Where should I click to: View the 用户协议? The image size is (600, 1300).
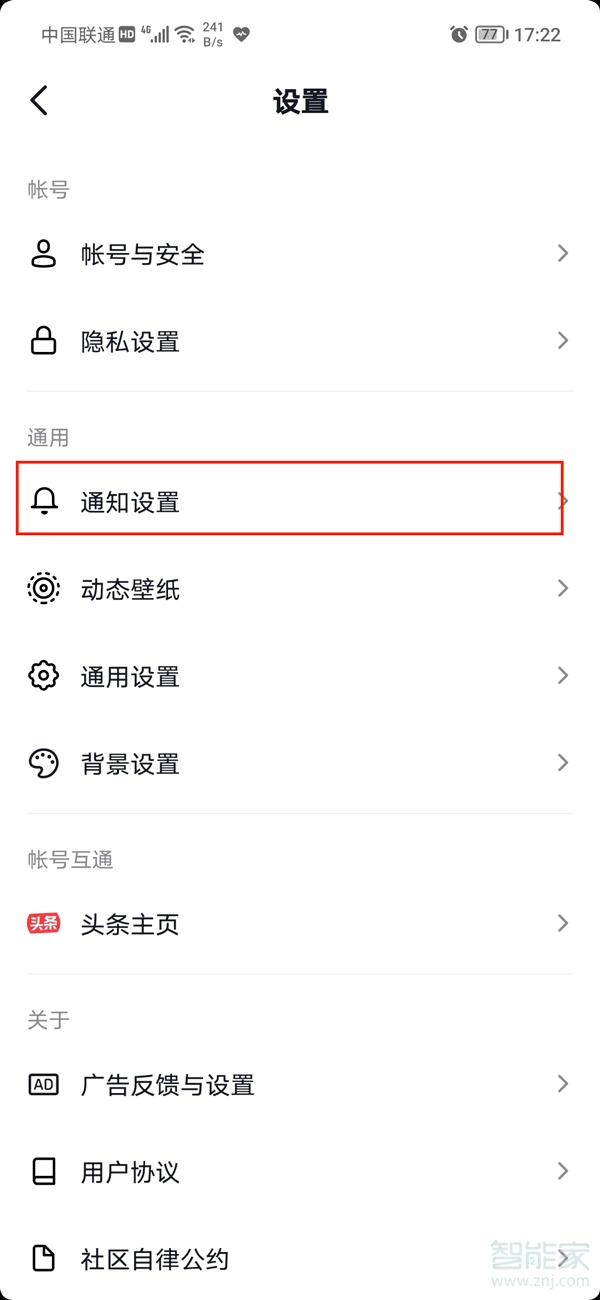[x=130, y=1172]
